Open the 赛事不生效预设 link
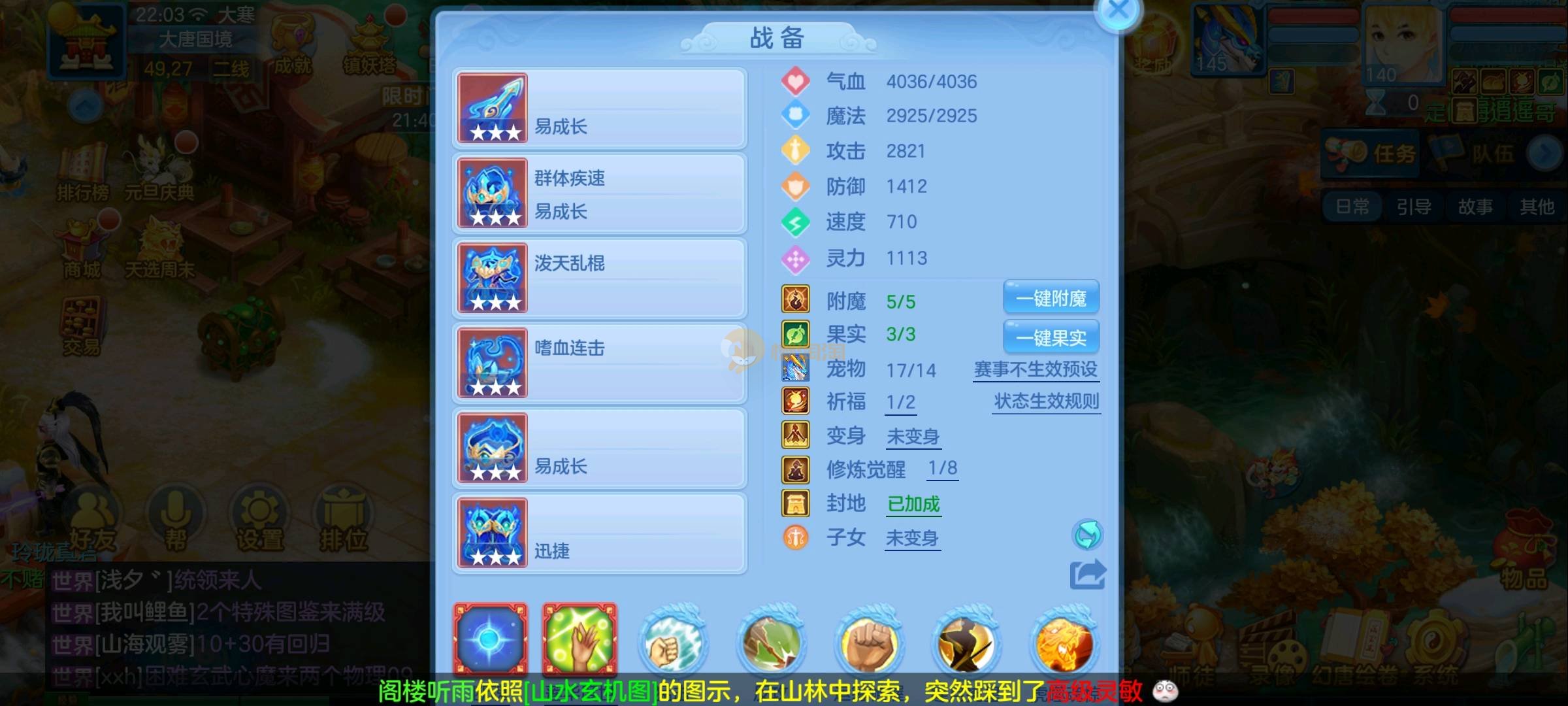 [x=1036, y=369]
